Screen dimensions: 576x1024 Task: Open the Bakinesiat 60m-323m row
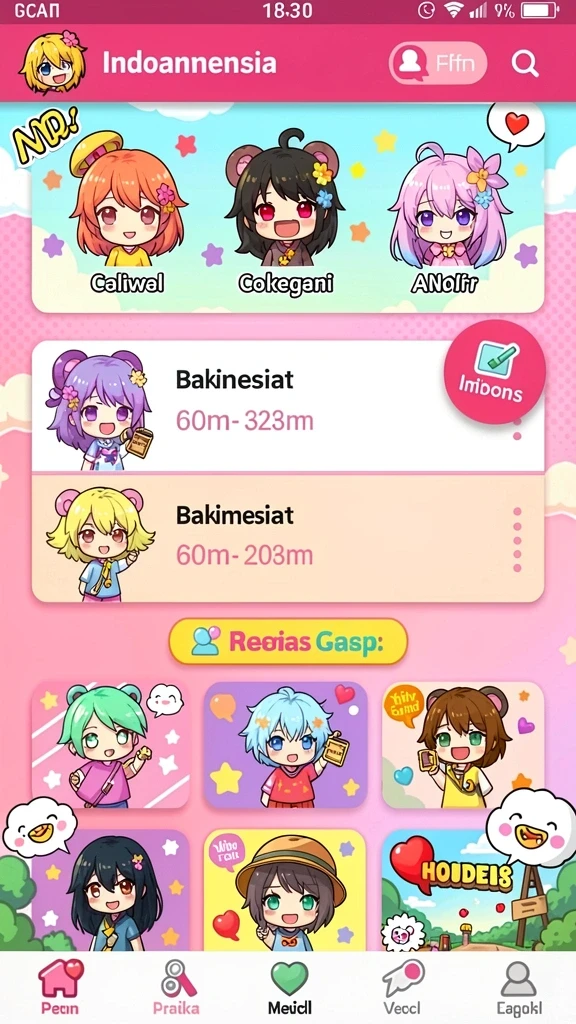coord(288,406)
